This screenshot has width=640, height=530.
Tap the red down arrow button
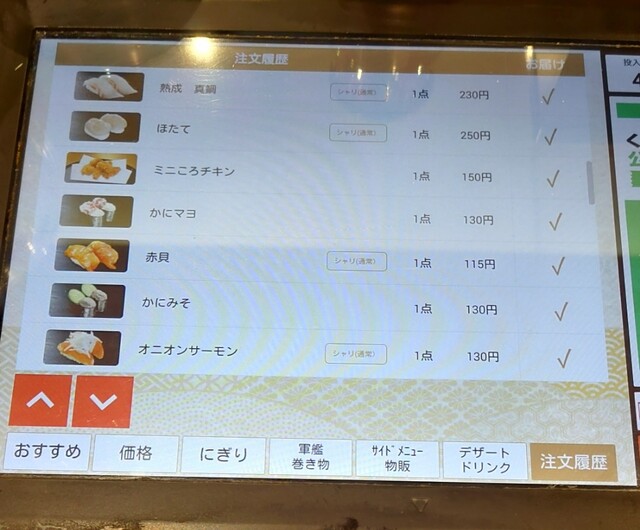click(103, 401)
